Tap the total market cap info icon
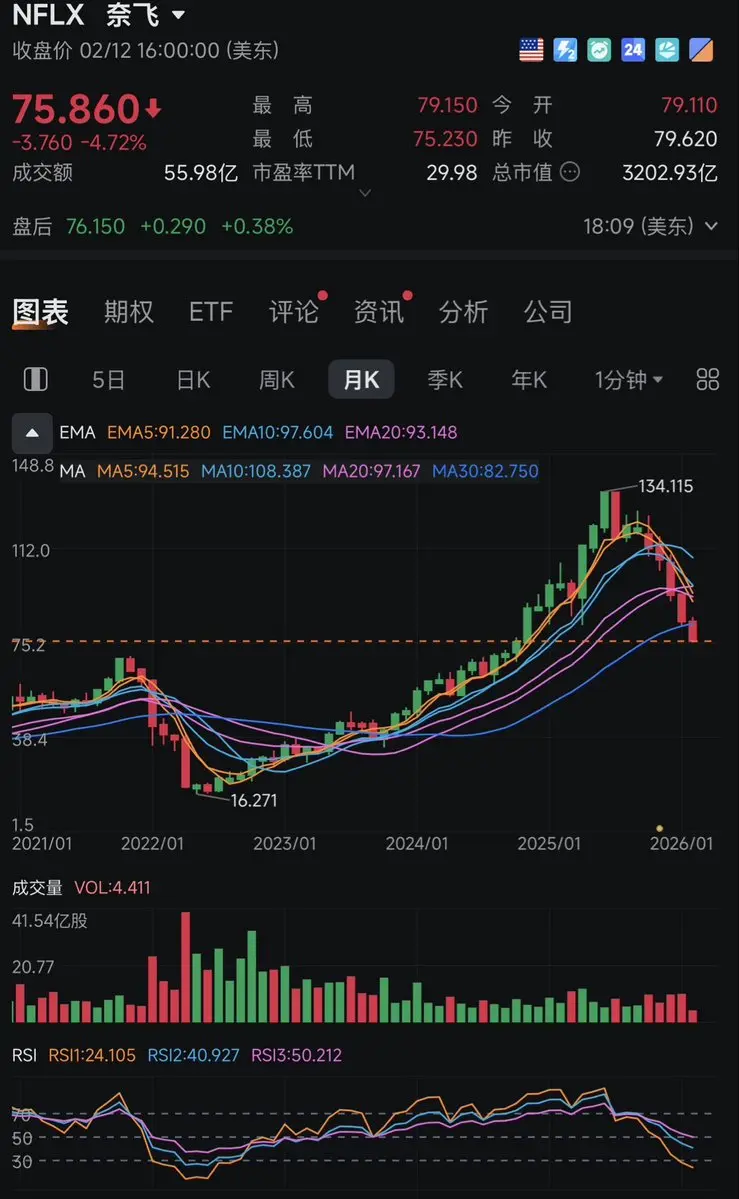 [x=569, y=172]
